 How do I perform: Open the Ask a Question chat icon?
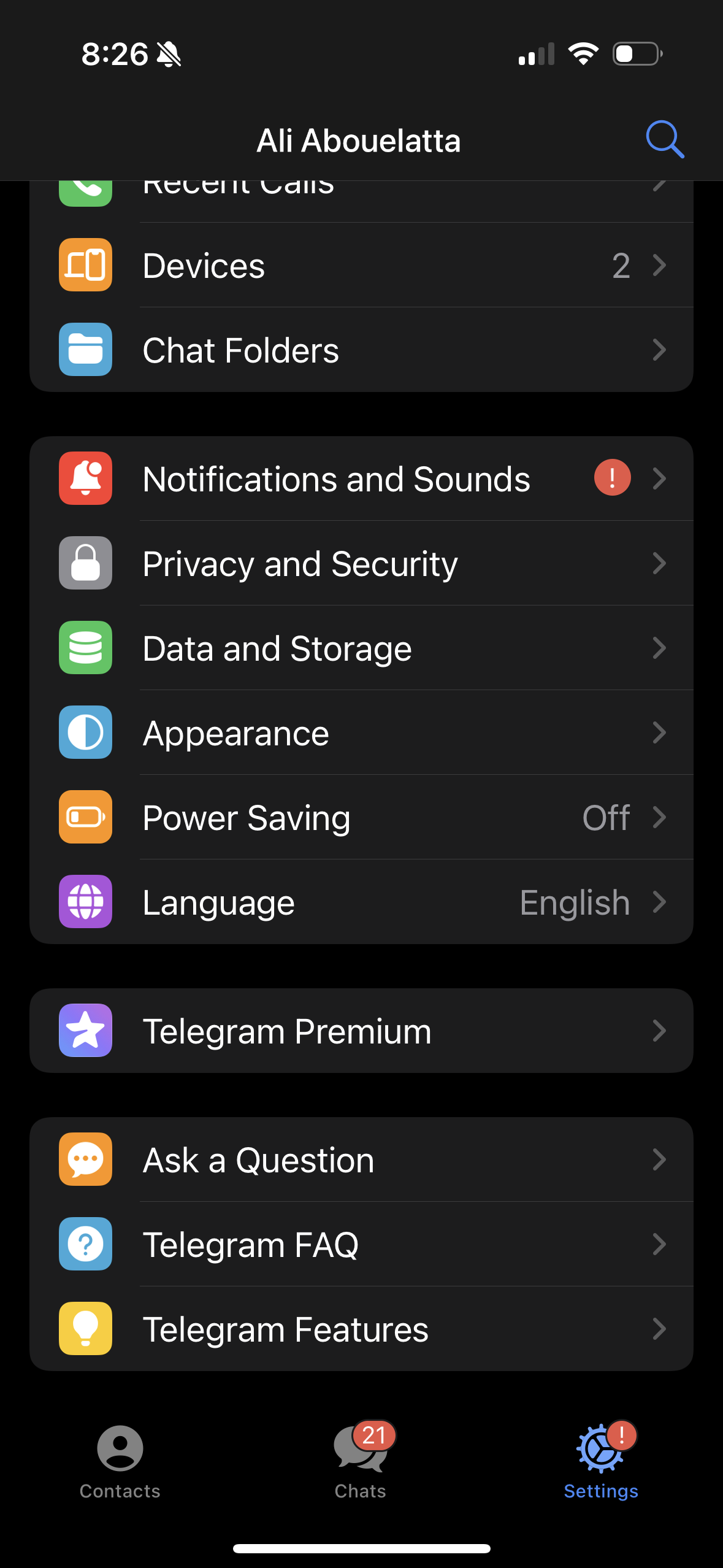click(85, 1159)
